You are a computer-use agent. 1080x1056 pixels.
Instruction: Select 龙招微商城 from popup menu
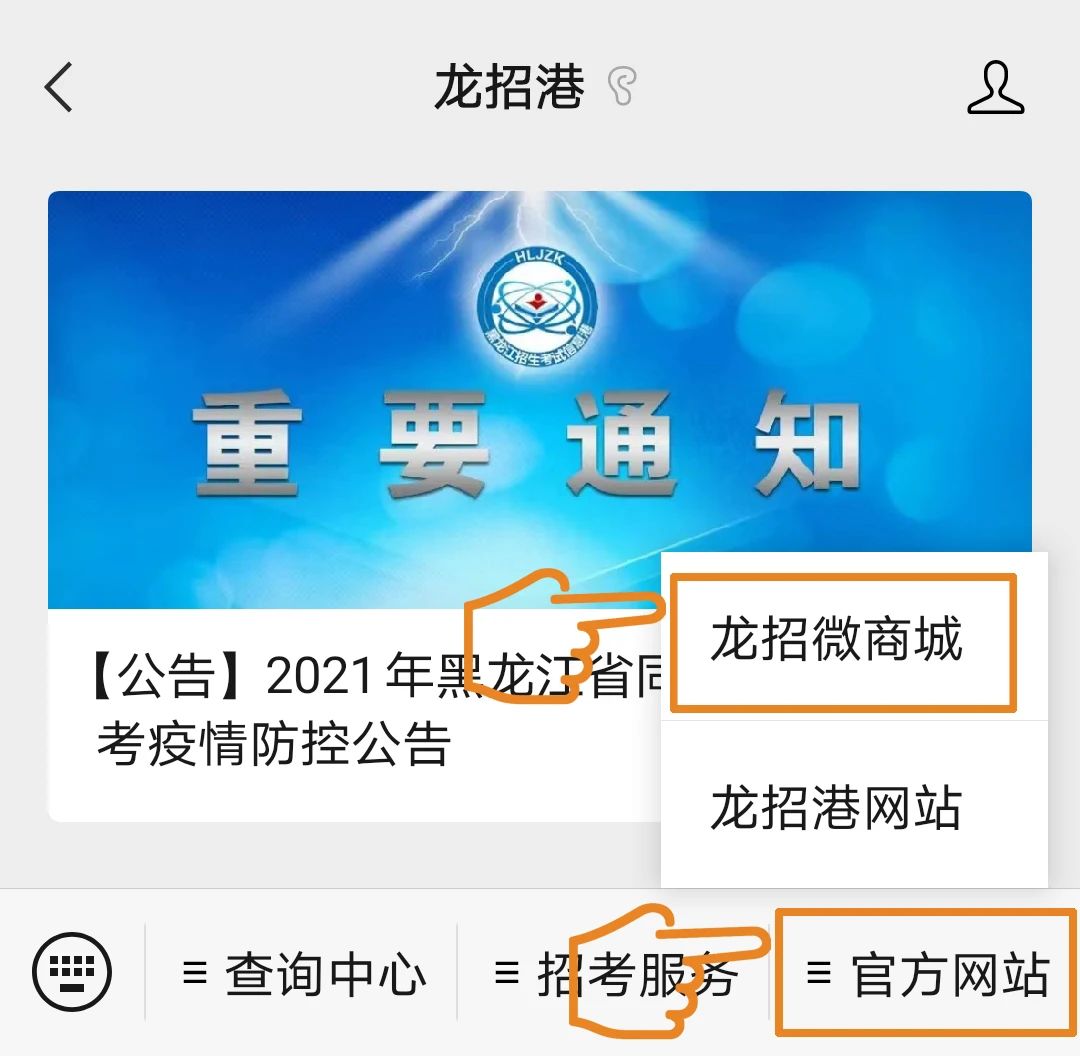coord(838,640)
